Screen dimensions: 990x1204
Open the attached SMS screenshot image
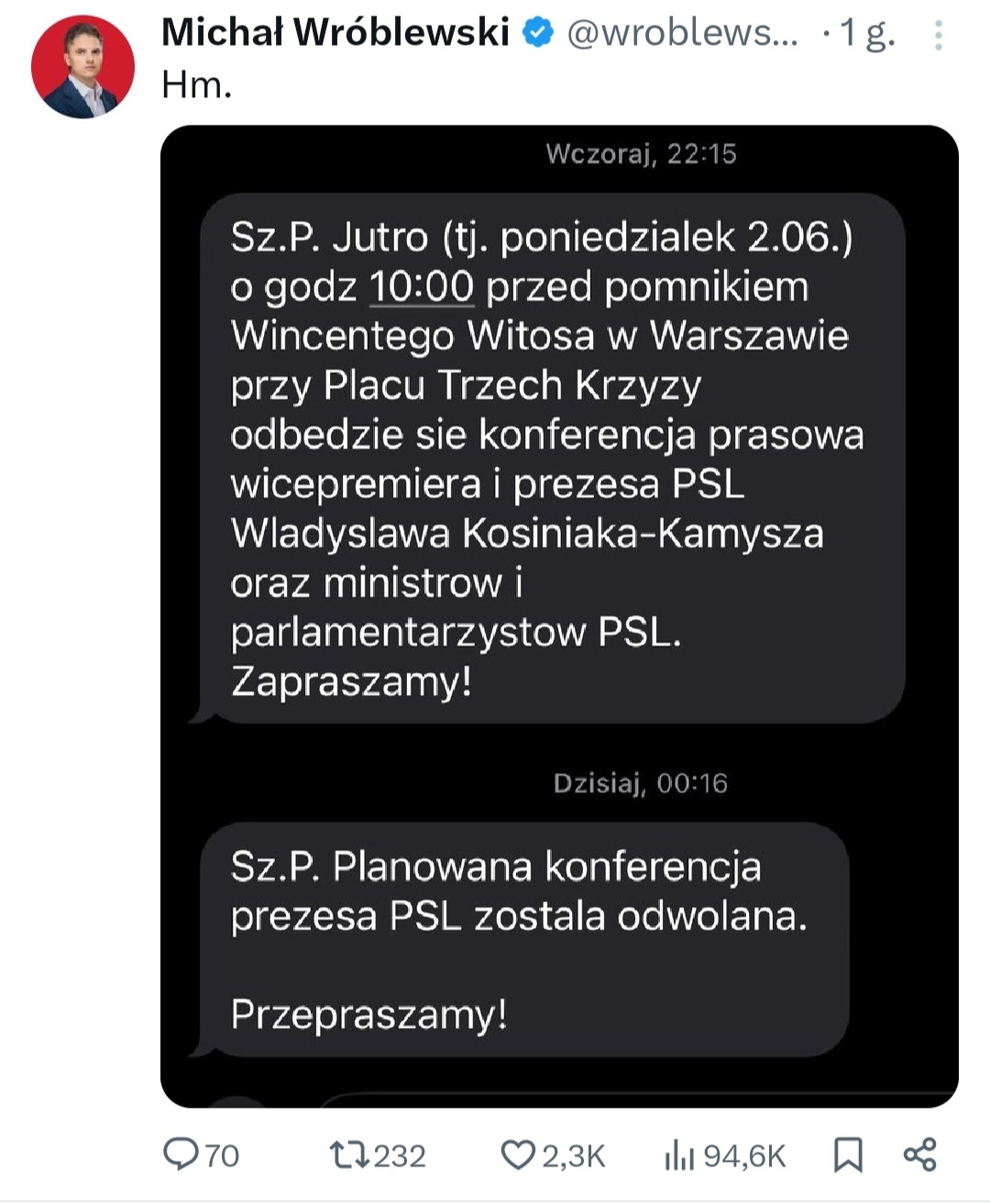(x=559, y=614)
